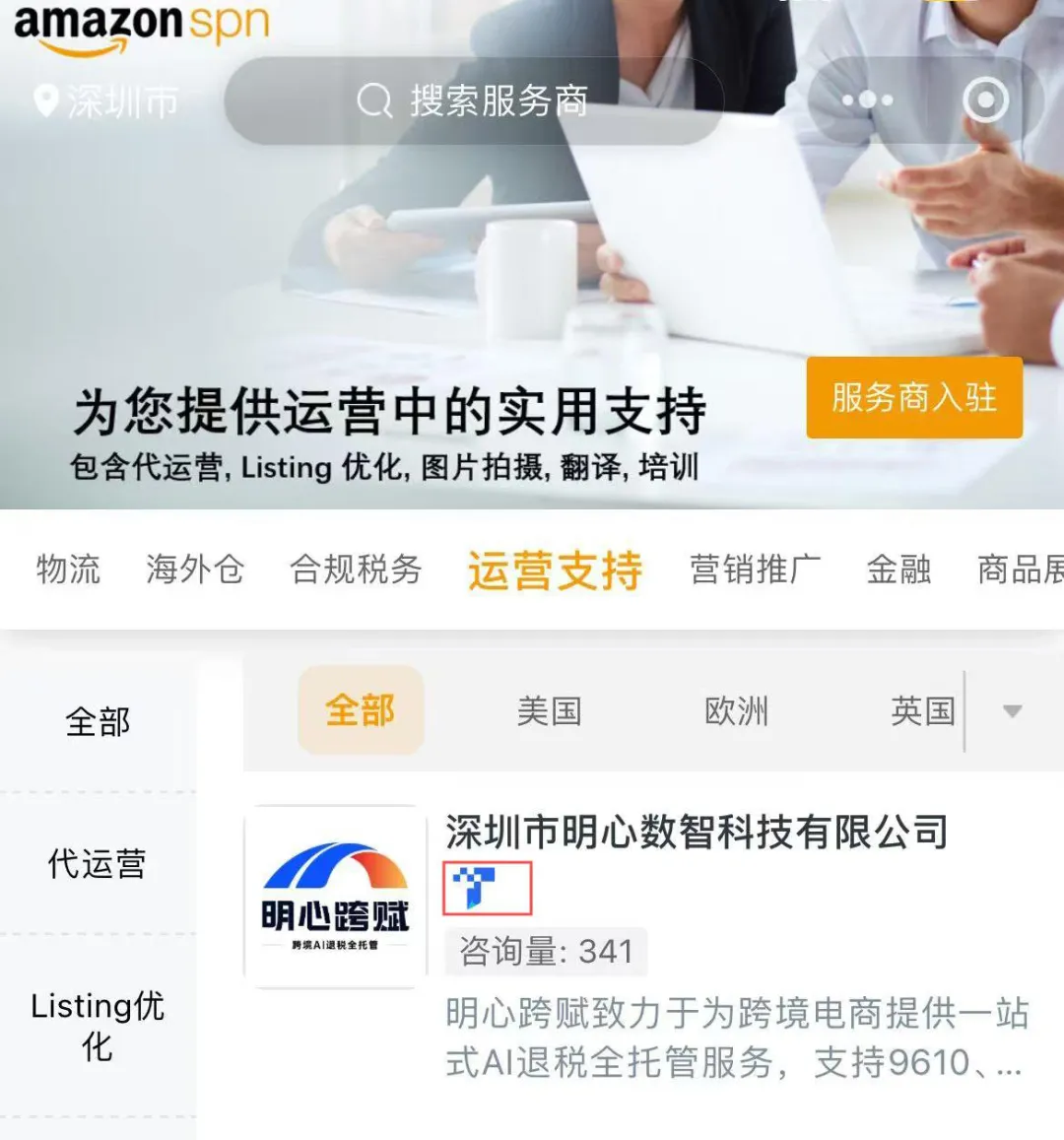Screen dimensions: 1064x1140
Task: Go to the 金融 tab
Action: (x=898, y=569)
